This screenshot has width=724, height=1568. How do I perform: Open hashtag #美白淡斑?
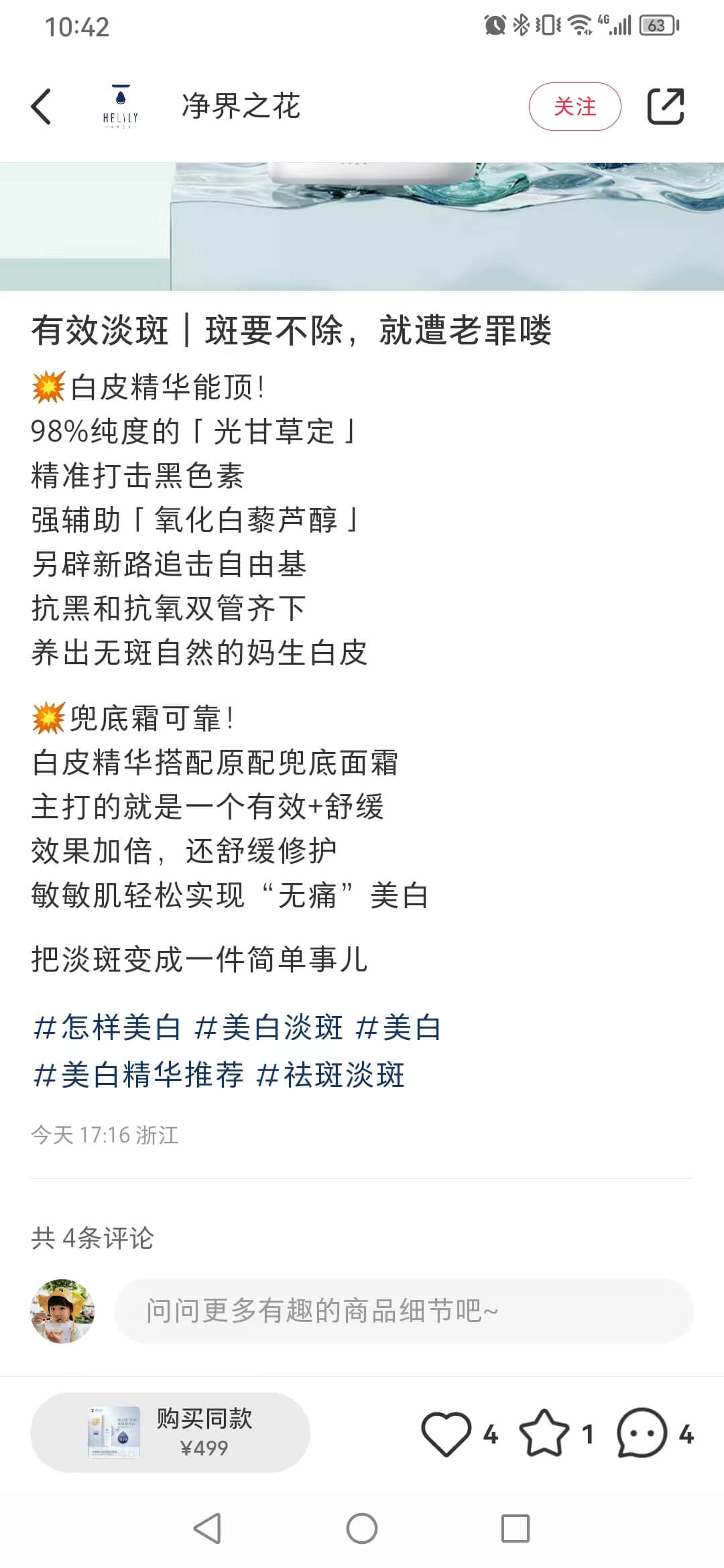[x=269, y=1027]
